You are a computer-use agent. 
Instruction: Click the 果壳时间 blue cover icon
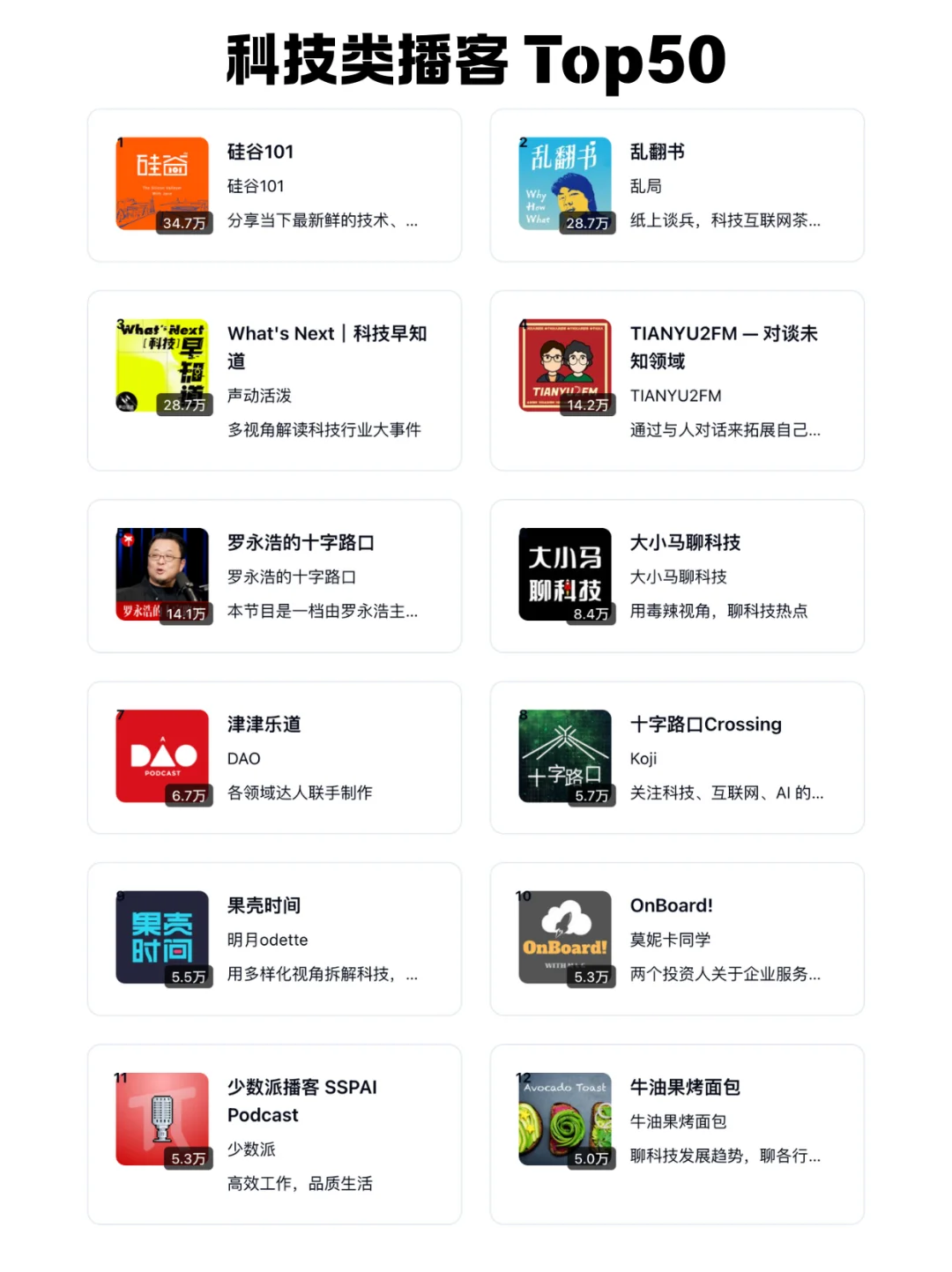(x=161, y=937)
